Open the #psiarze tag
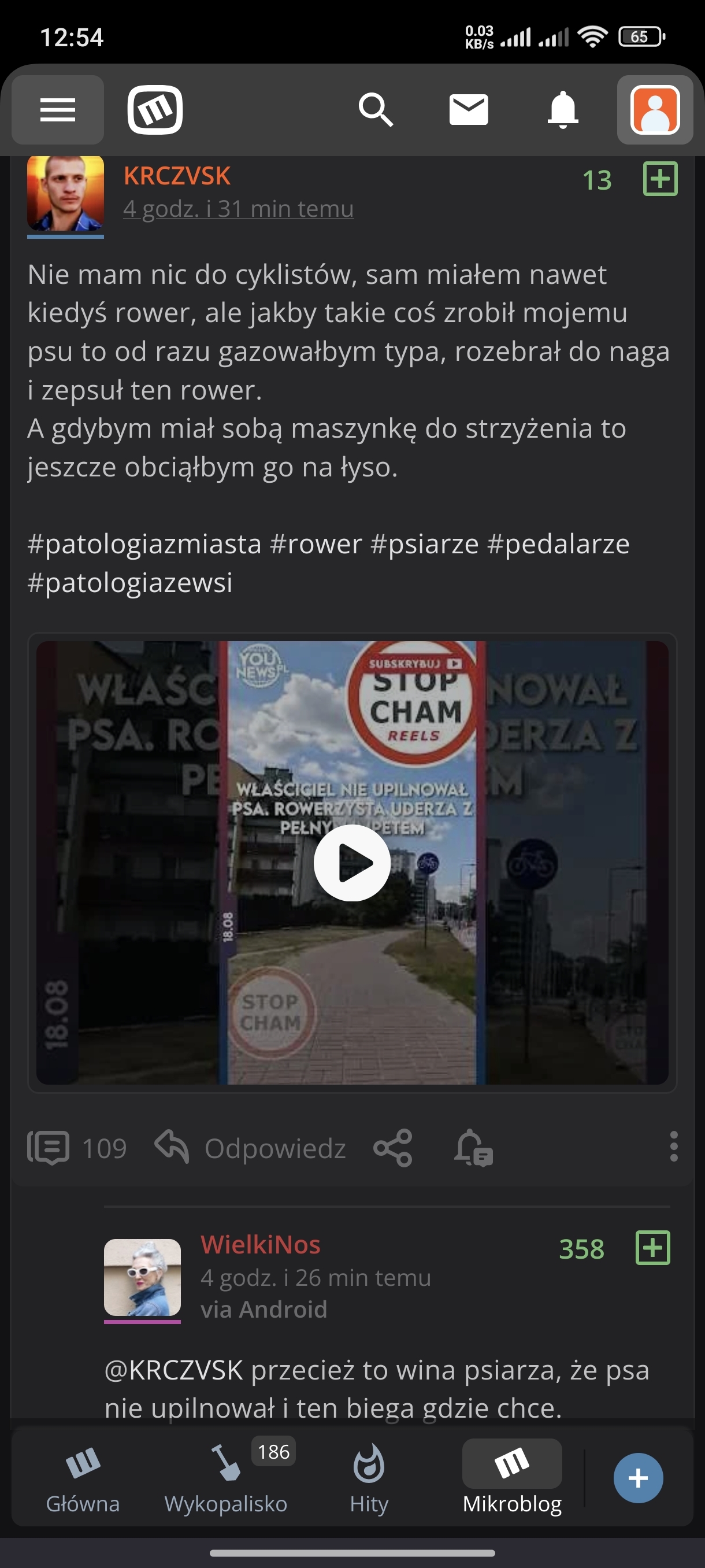 pyautogui.click(x=424, y=544)
